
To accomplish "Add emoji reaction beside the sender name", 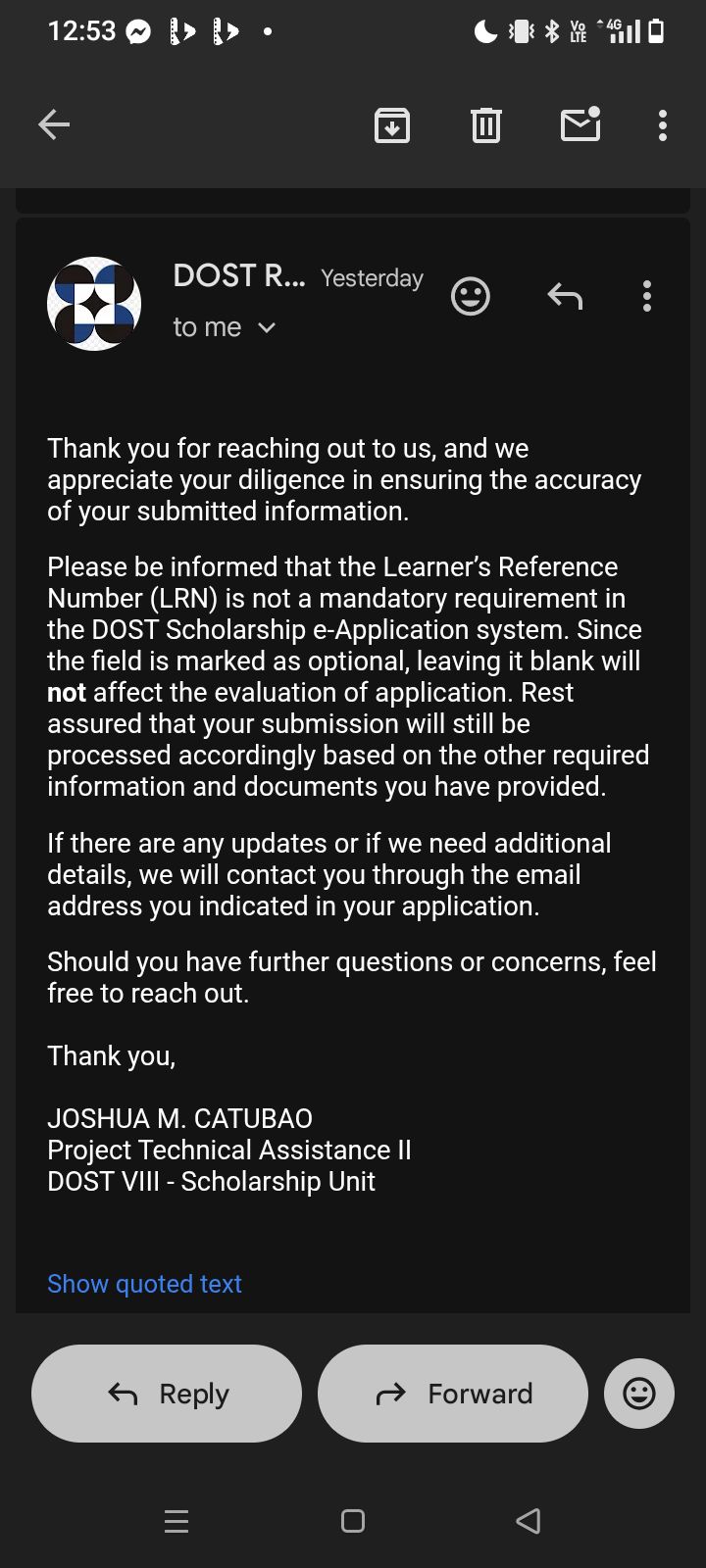I will 471,296.
